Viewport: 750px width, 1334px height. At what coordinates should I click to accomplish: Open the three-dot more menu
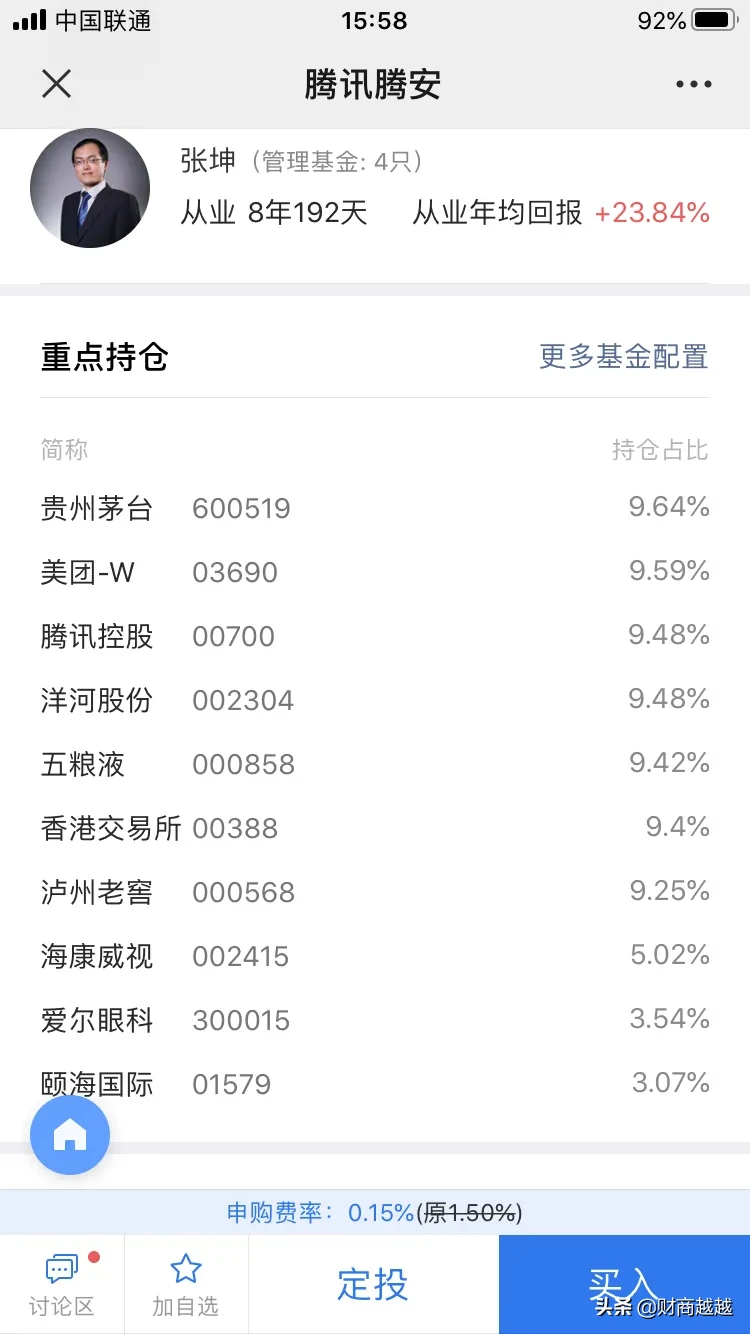(x=693, y=84)
